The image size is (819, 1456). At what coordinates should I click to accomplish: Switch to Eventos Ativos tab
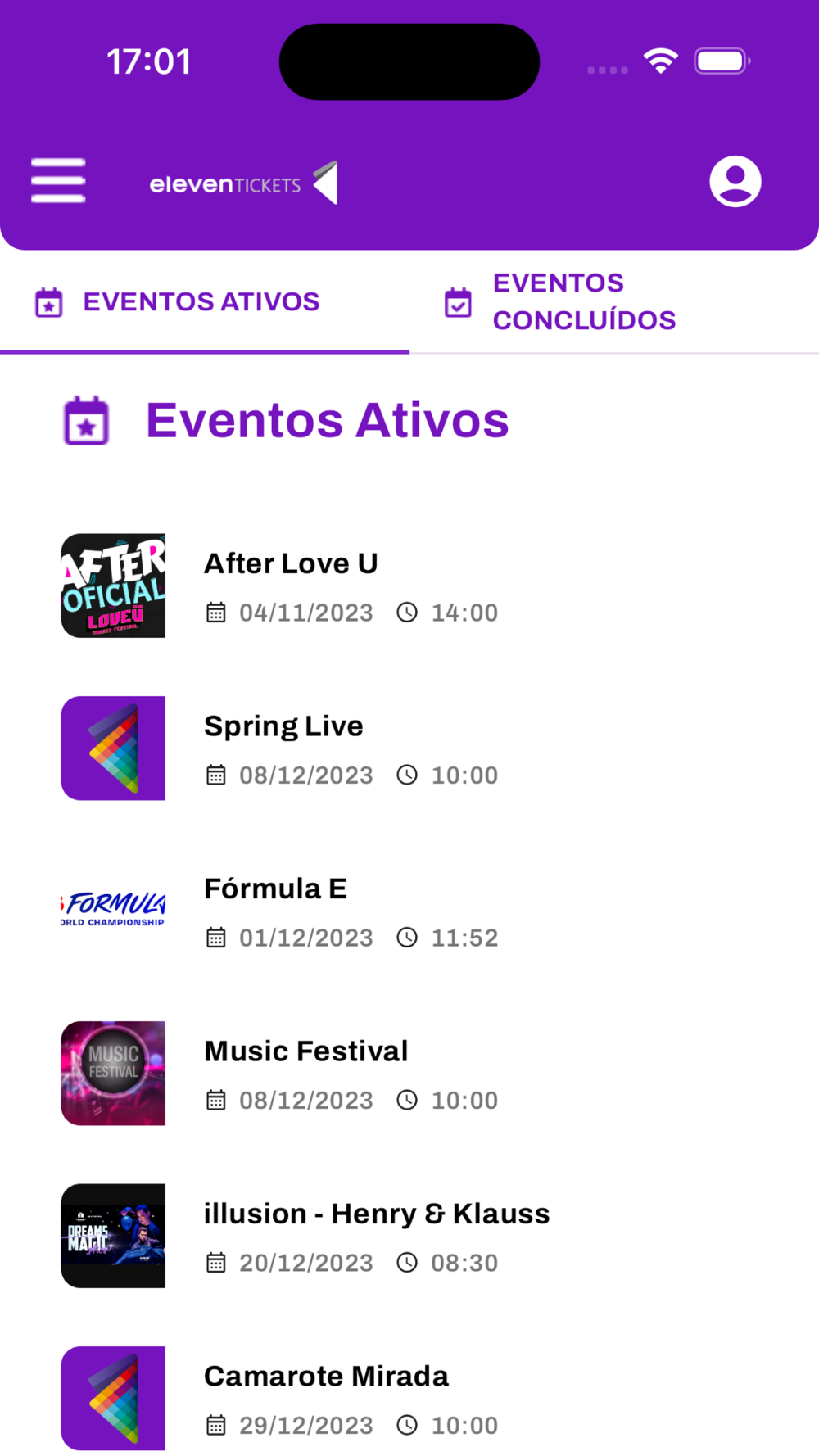click(x=201, y=302)
